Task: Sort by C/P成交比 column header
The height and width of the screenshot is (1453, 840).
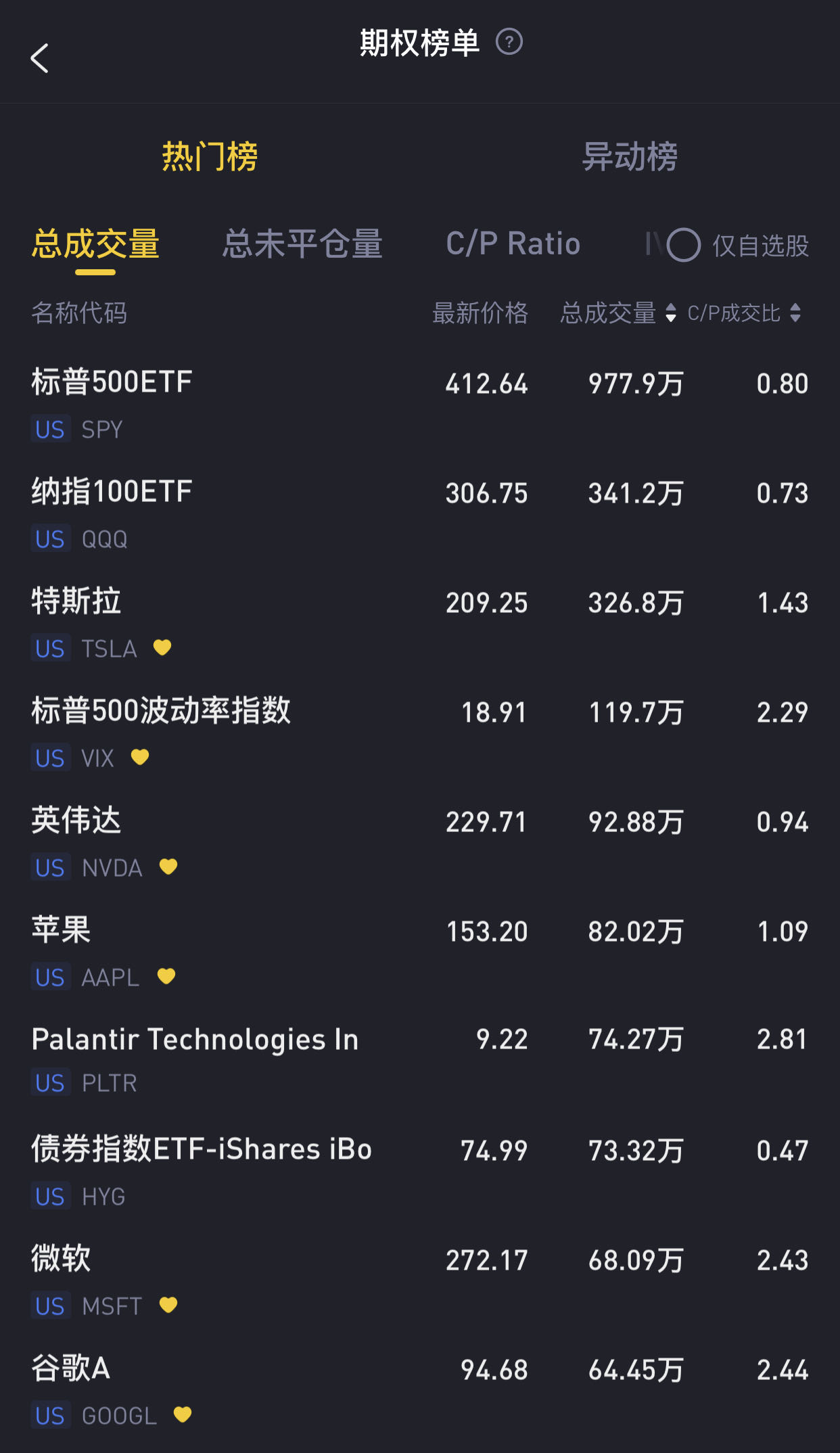Action: coord(744,313)
